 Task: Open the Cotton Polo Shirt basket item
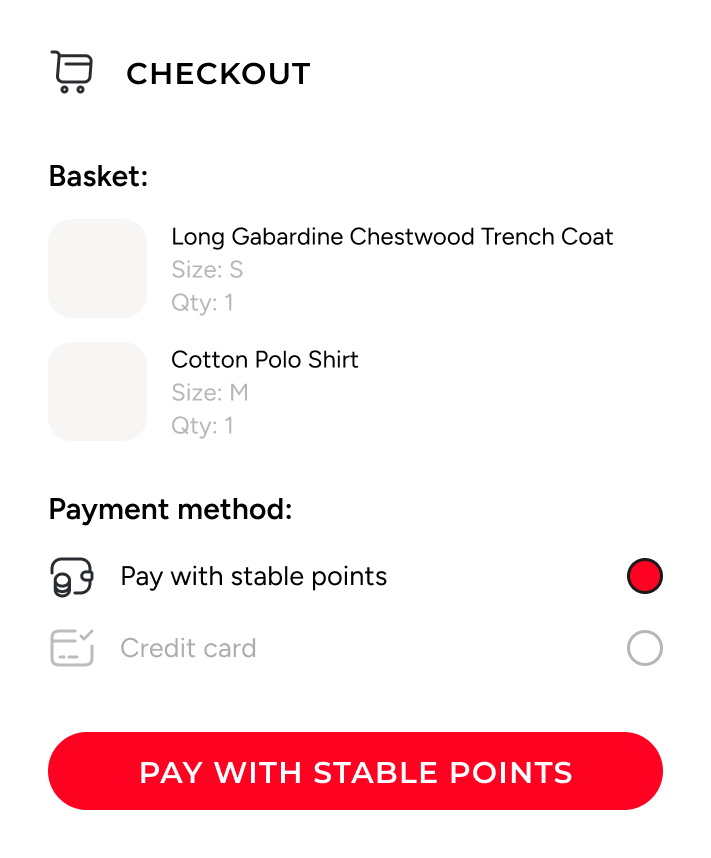point(265,361)
